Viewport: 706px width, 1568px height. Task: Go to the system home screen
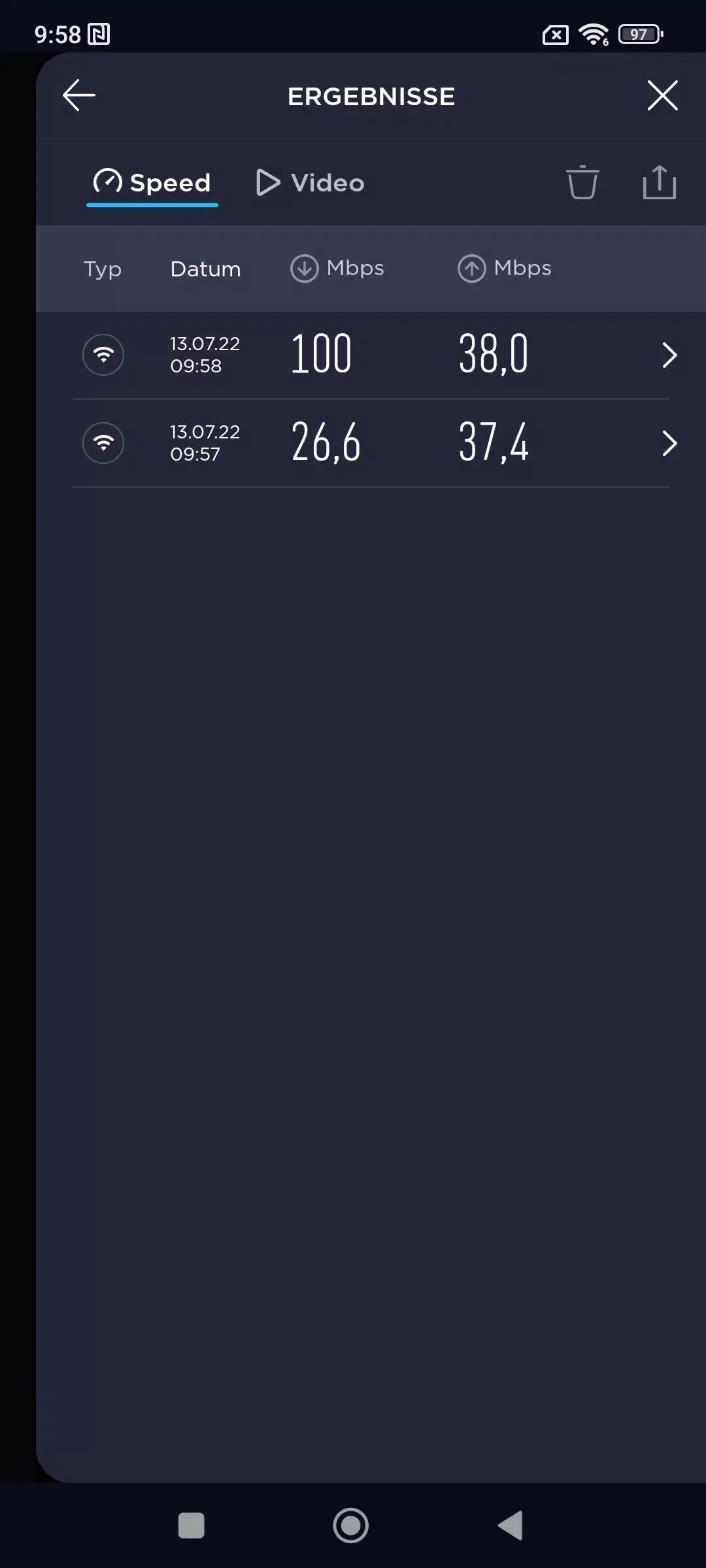click(x=351, y=1526)
